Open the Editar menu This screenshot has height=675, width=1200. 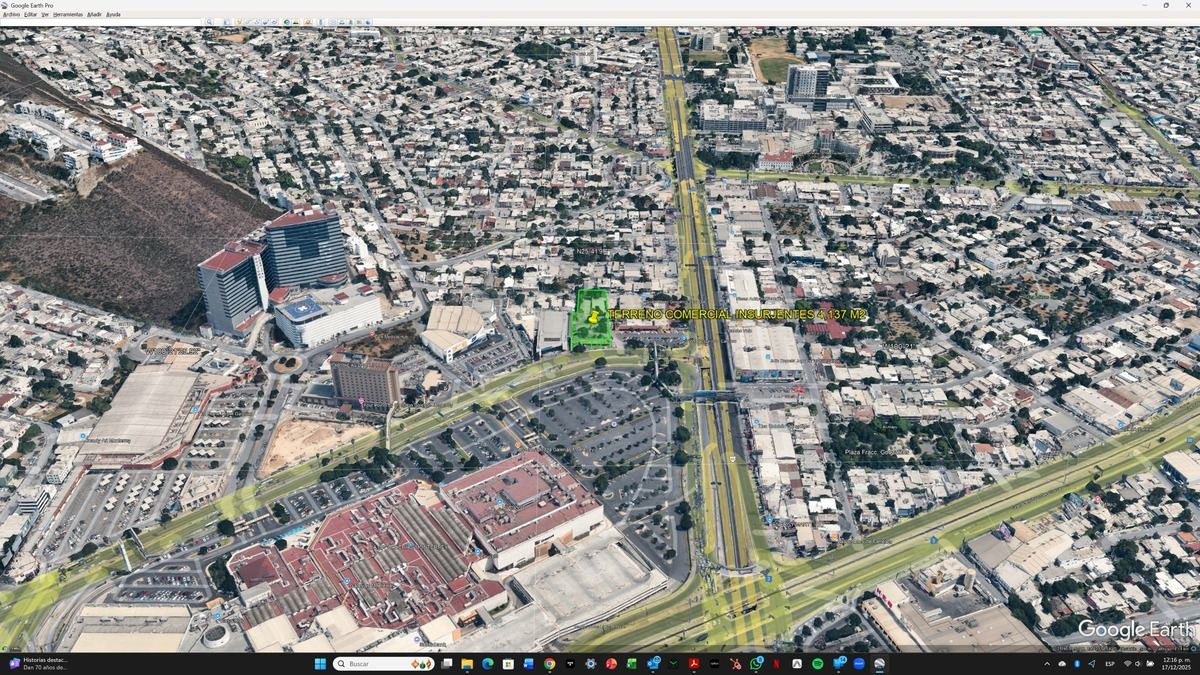pyautogui.click(x=31, y=14)
